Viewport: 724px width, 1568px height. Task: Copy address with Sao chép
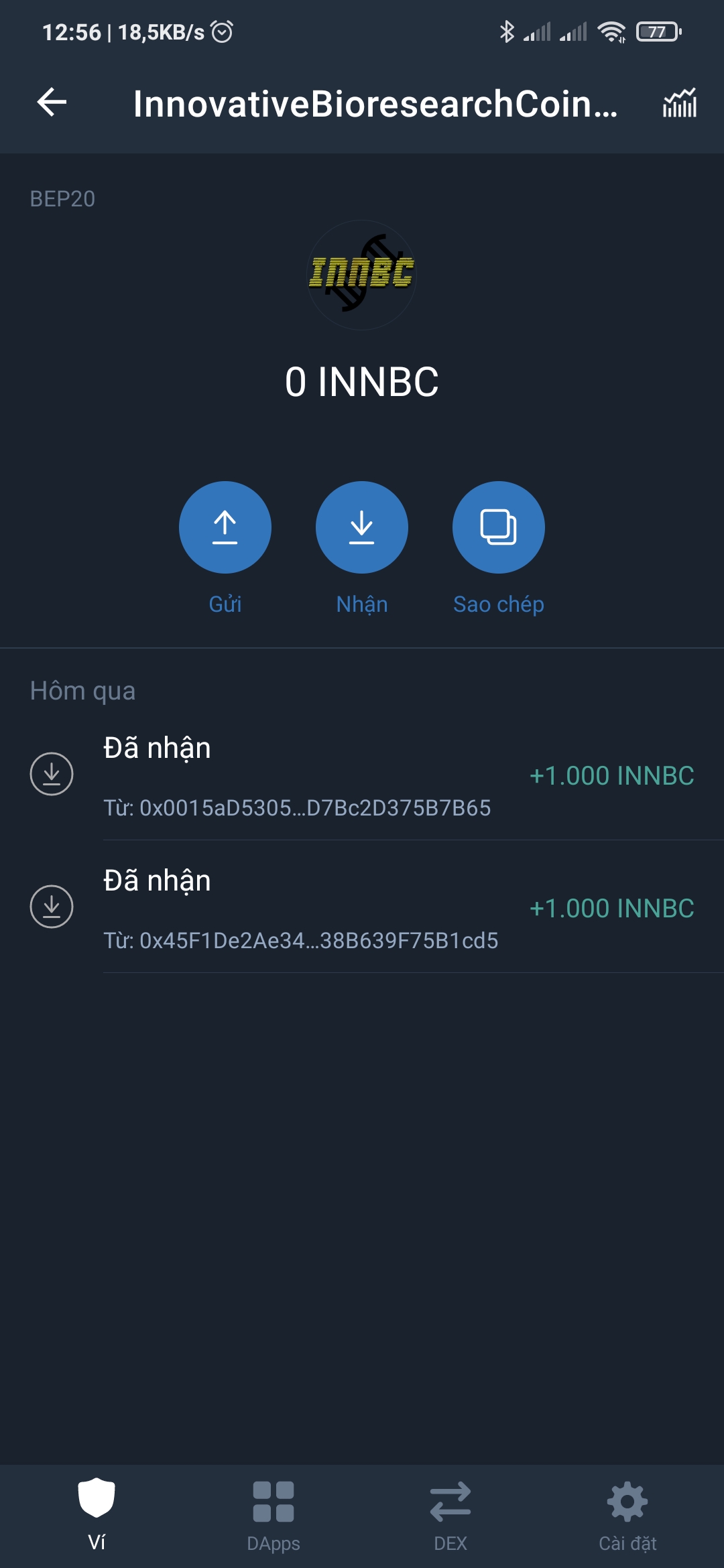[498, 527]
